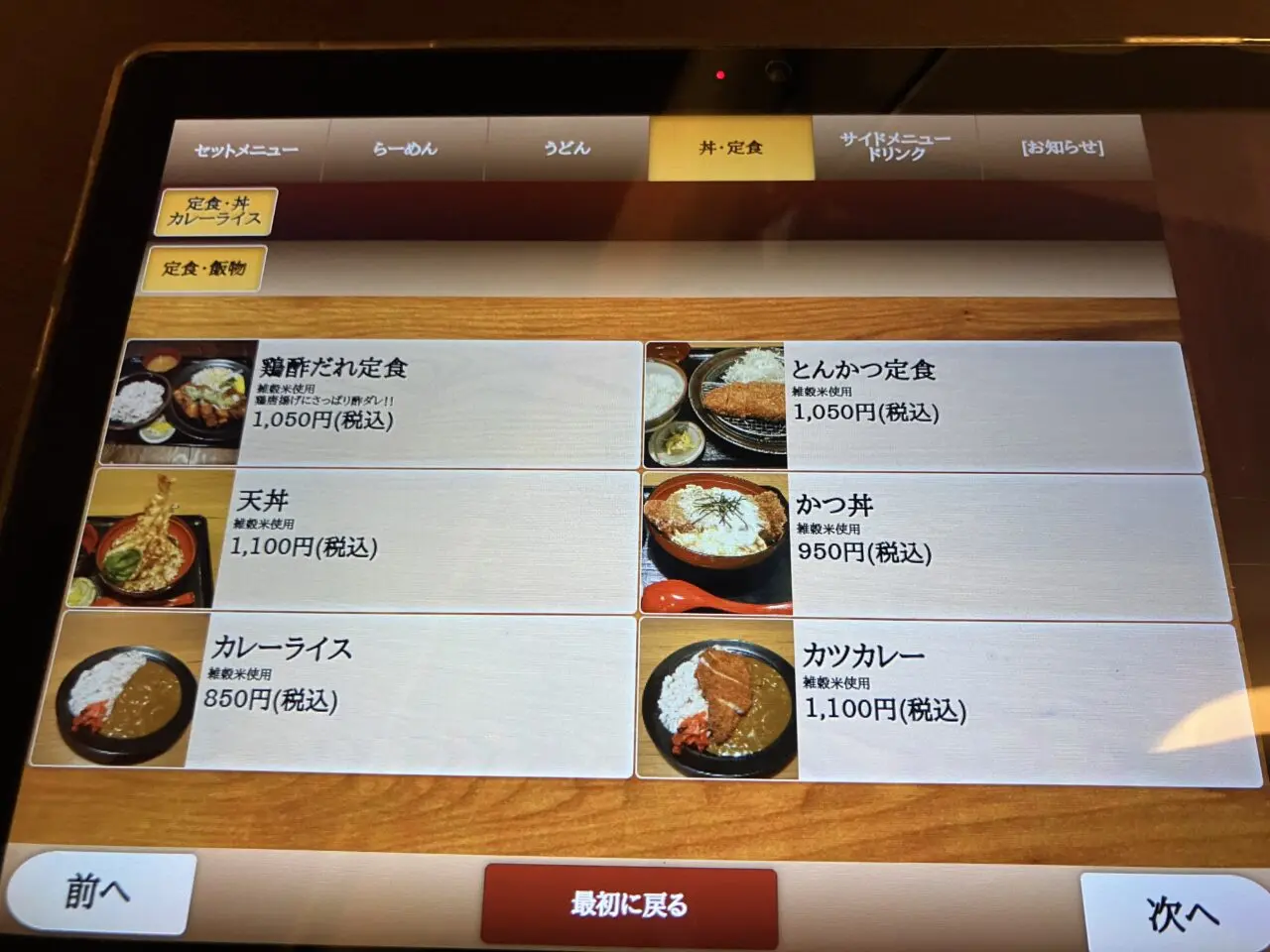Go to the previous page with 前へ

[97, 892]
